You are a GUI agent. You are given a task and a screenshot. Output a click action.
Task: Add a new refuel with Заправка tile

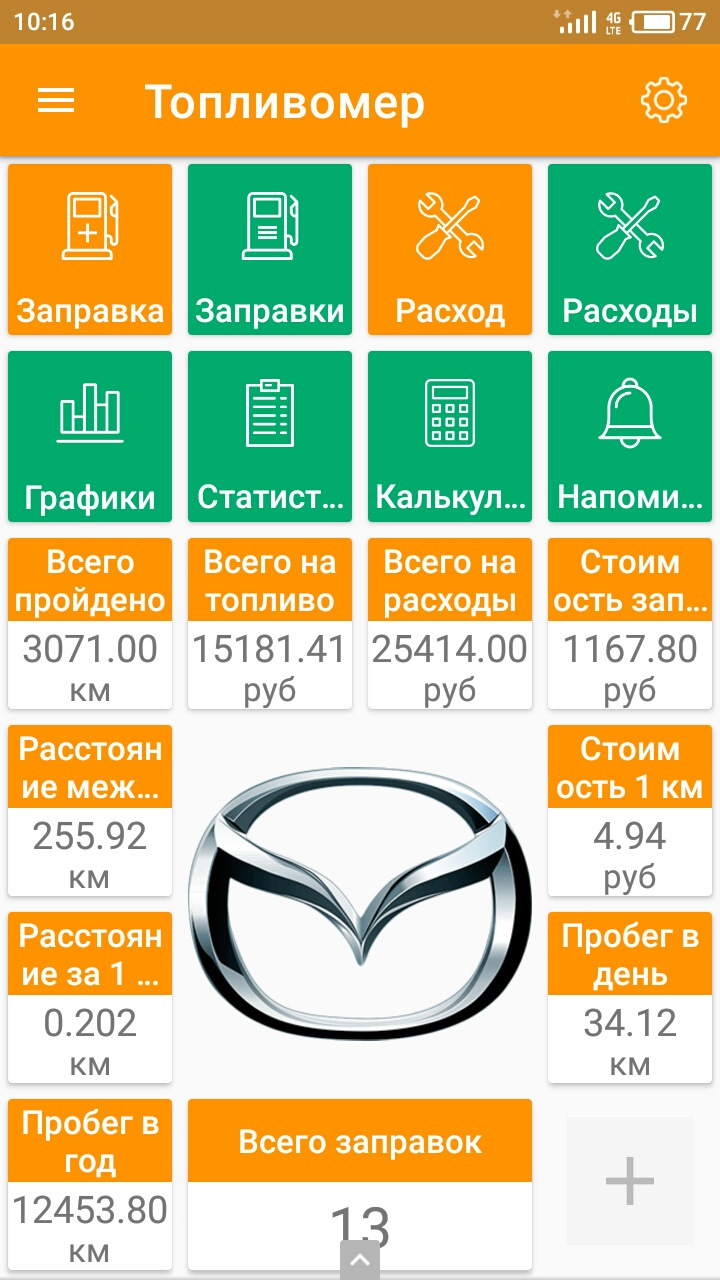pos(90,249)
